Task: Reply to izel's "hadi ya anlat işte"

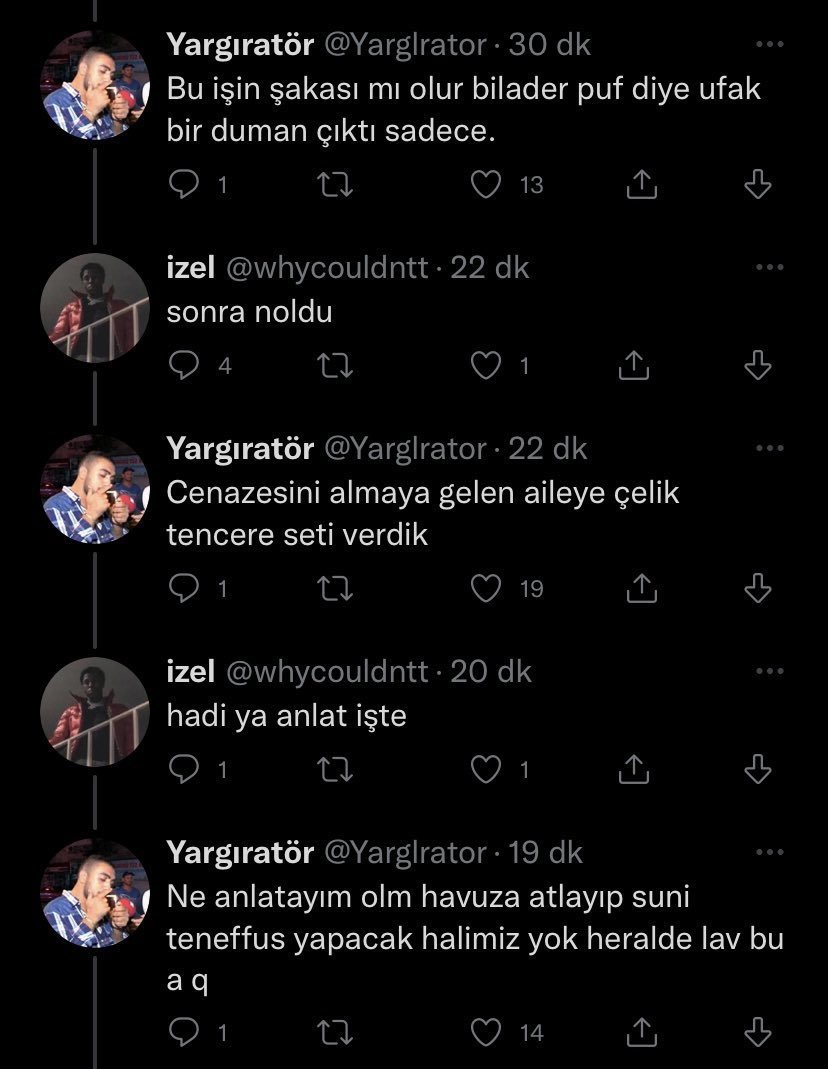Action: (184, 769)
